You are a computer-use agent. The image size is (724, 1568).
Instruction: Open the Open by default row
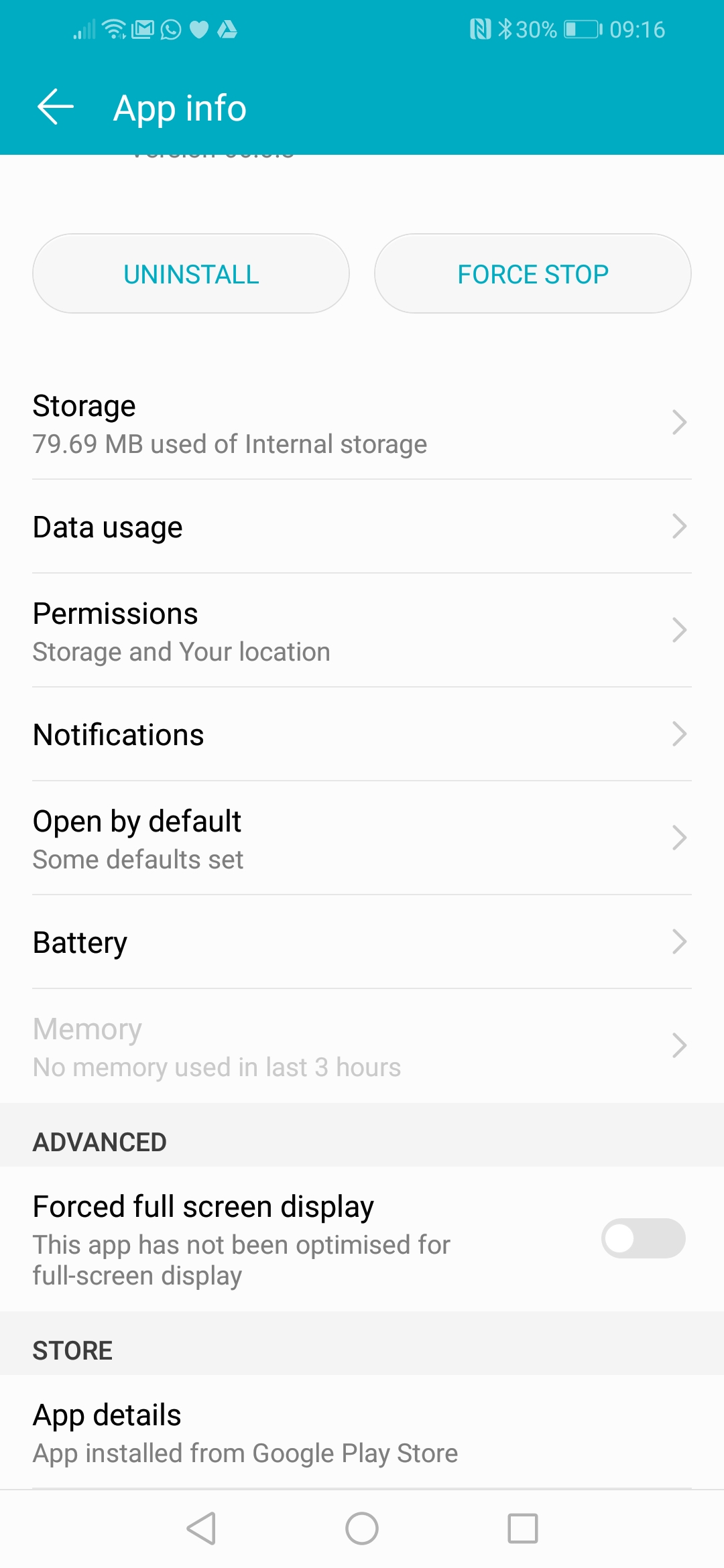(x=362, y=838)
